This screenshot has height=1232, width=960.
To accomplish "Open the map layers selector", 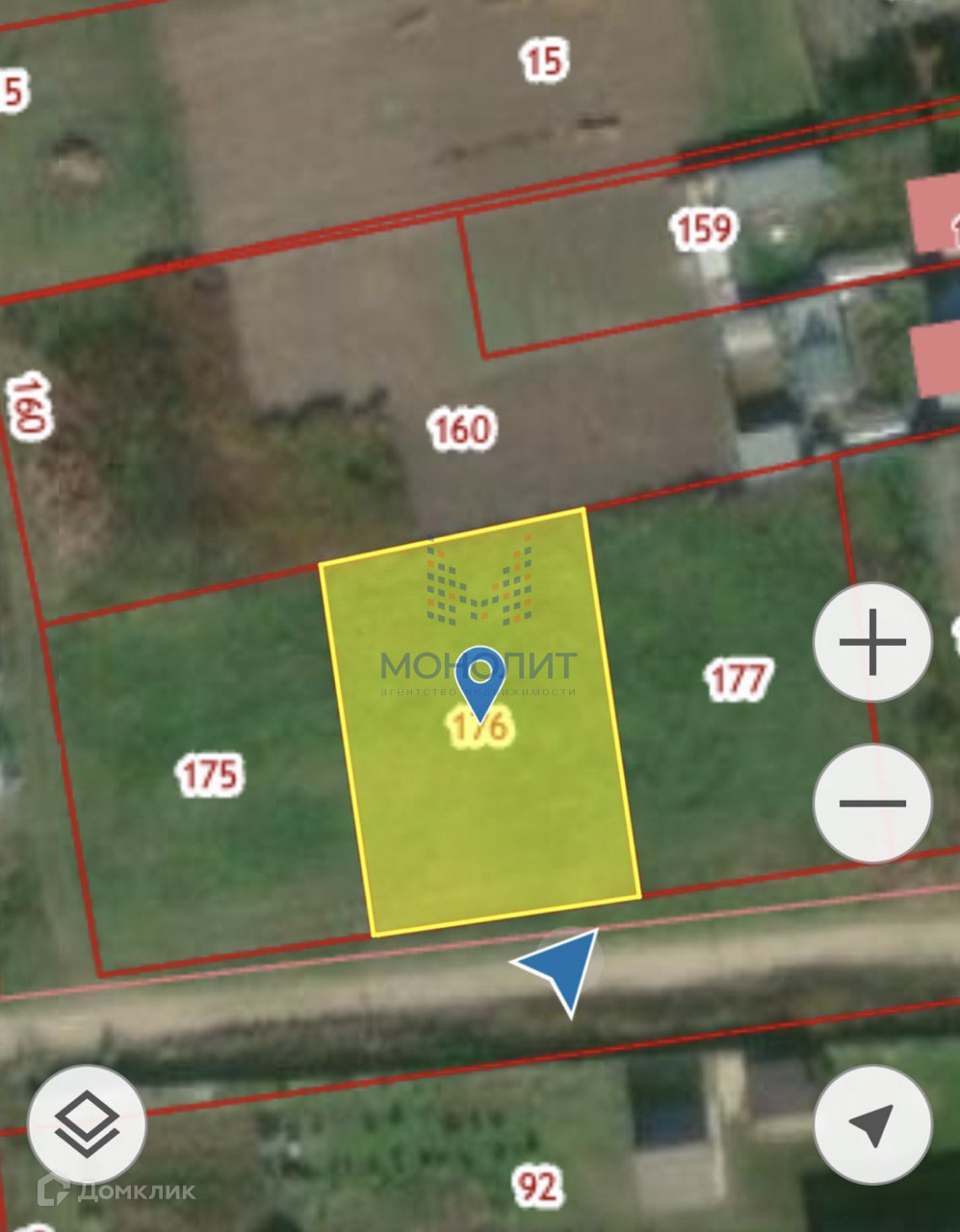I will [87, 1123].
